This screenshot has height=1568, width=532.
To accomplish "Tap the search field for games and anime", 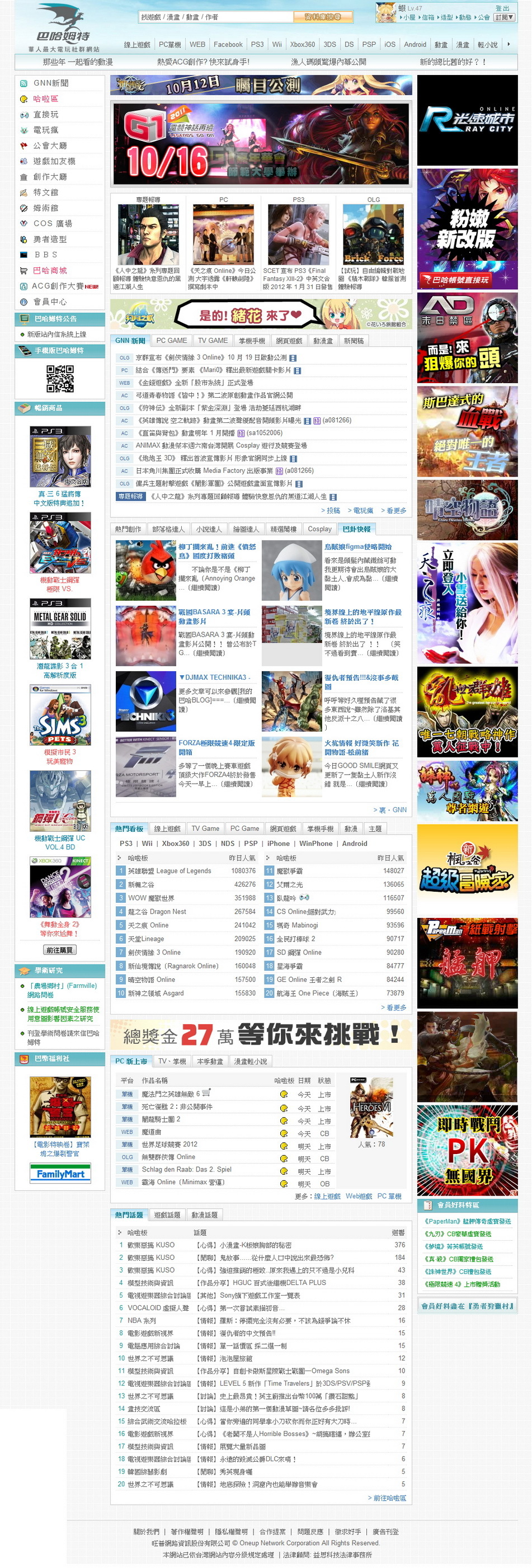I will click(x=215, y=17).
